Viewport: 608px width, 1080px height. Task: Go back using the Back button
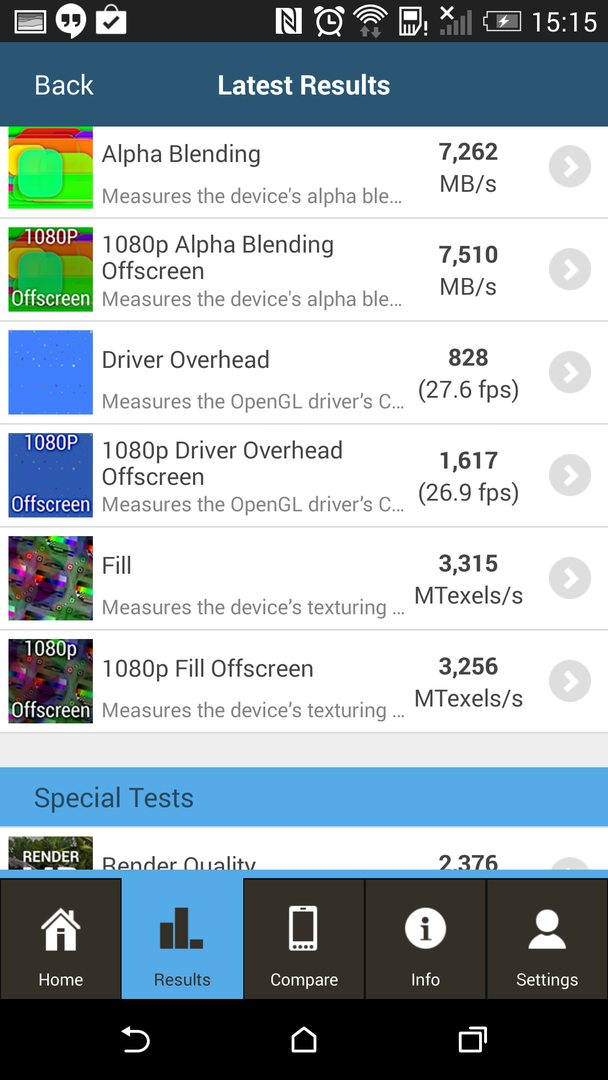64,86
